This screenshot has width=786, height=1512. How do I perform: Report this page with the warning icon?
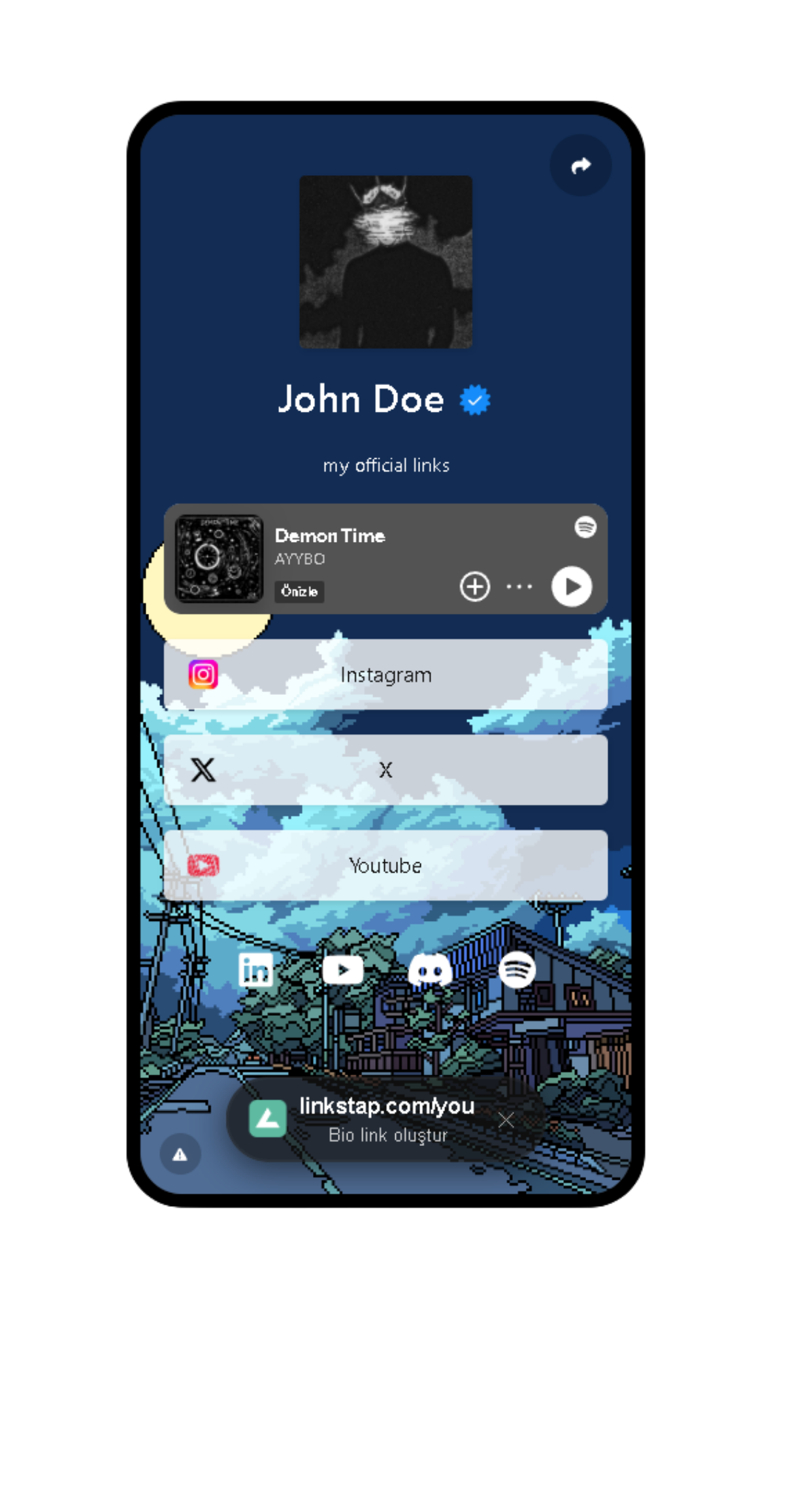tap(180, 1154)
